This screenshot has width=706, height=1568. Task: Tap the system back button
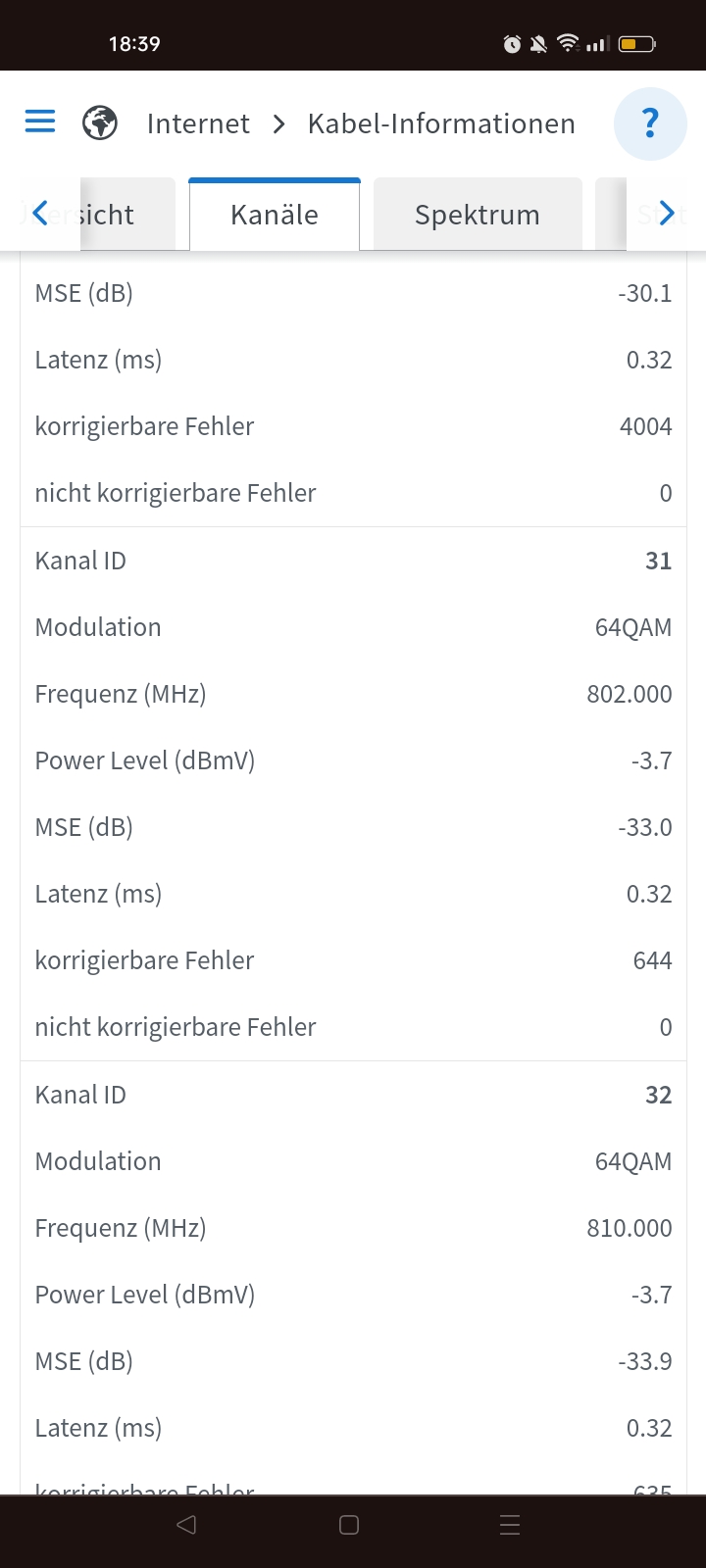(x=186, y=1525)
